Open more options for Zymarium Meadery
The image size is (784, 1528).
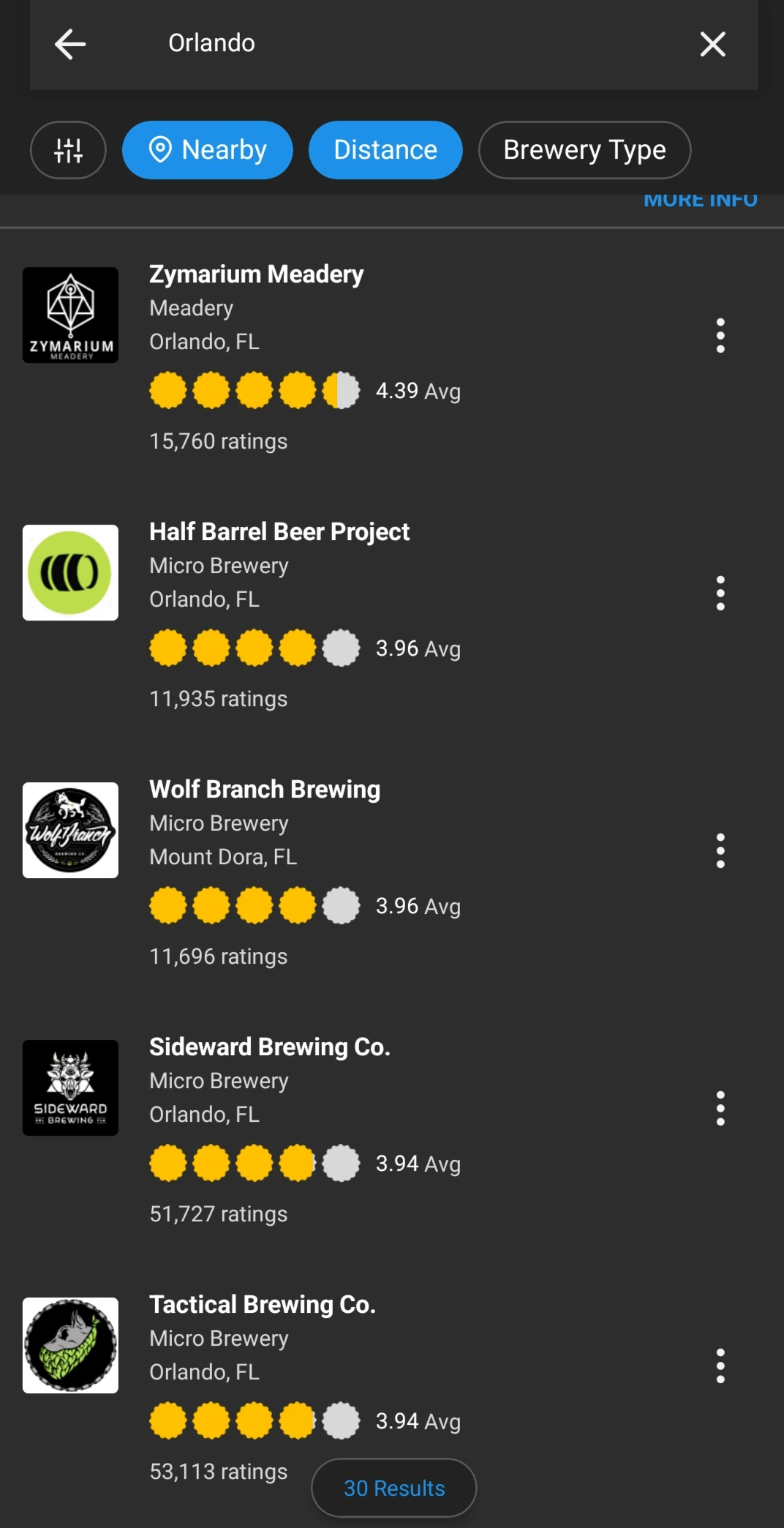click(x=720, y=336)
